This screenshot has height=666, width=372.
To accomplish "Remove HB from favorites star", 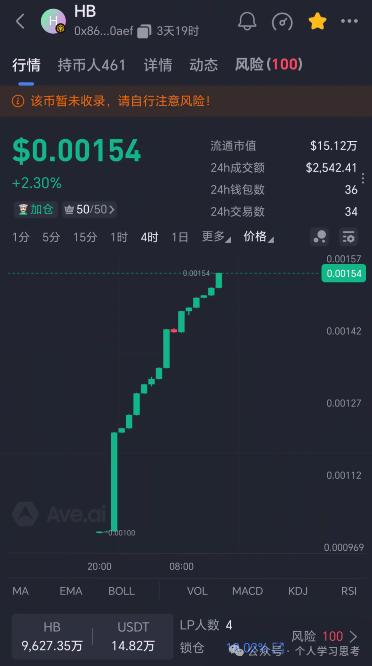I will click(x=317, y=21).
